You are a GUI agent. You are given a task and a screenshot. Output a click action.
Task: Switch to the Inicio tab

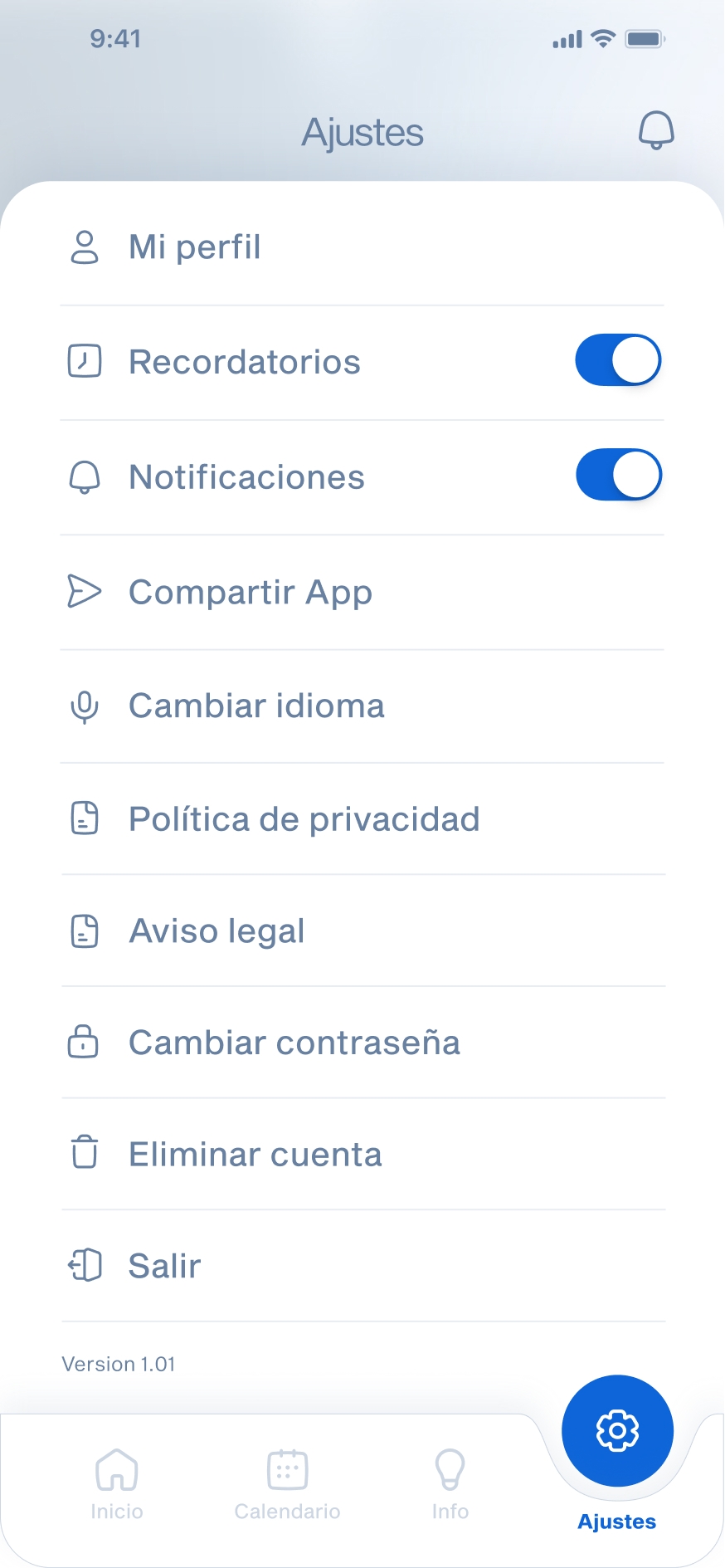[117, 1484]
